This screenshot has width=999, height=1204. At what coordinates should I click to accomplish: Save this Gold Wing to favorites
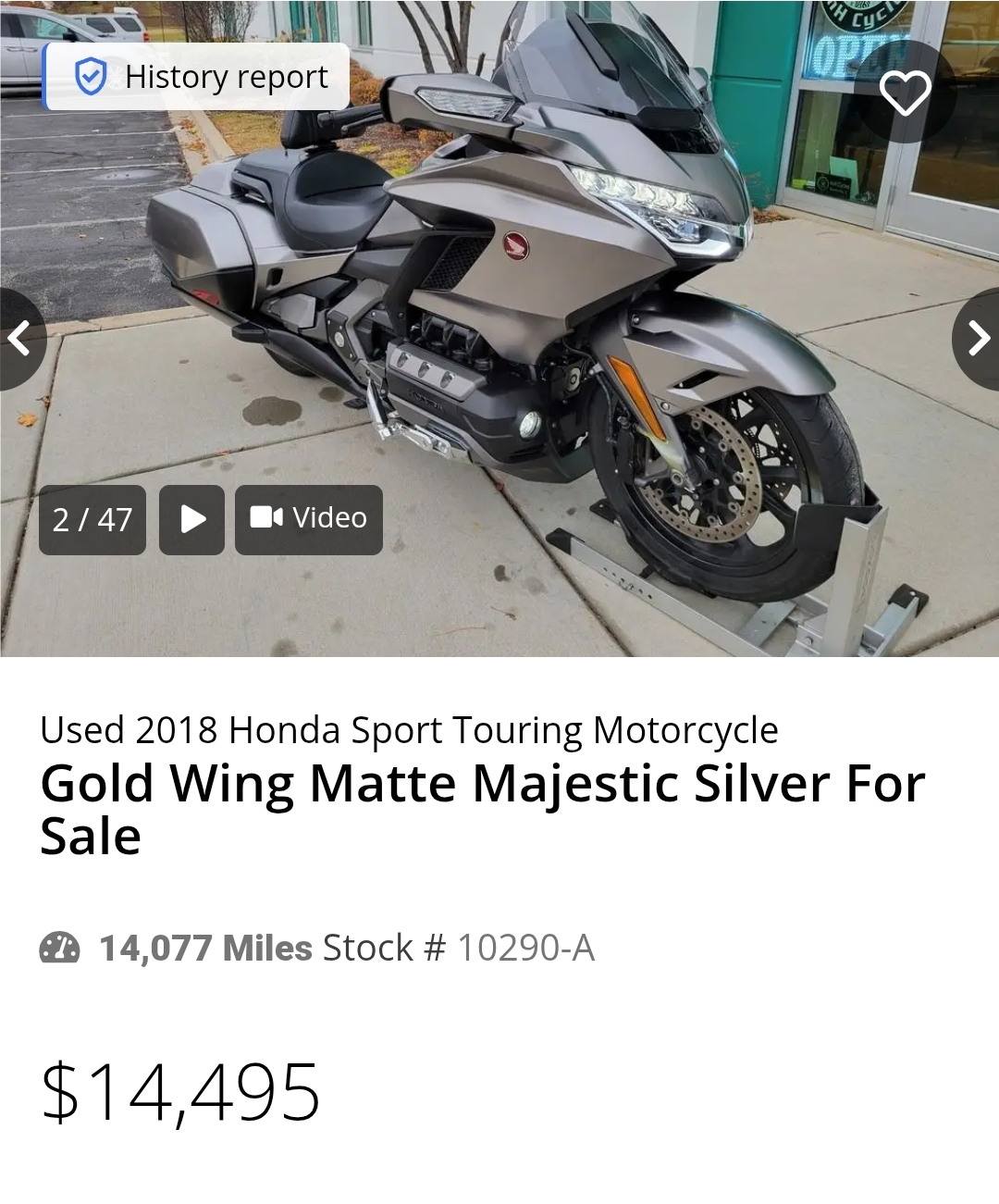tap(904, 93)
